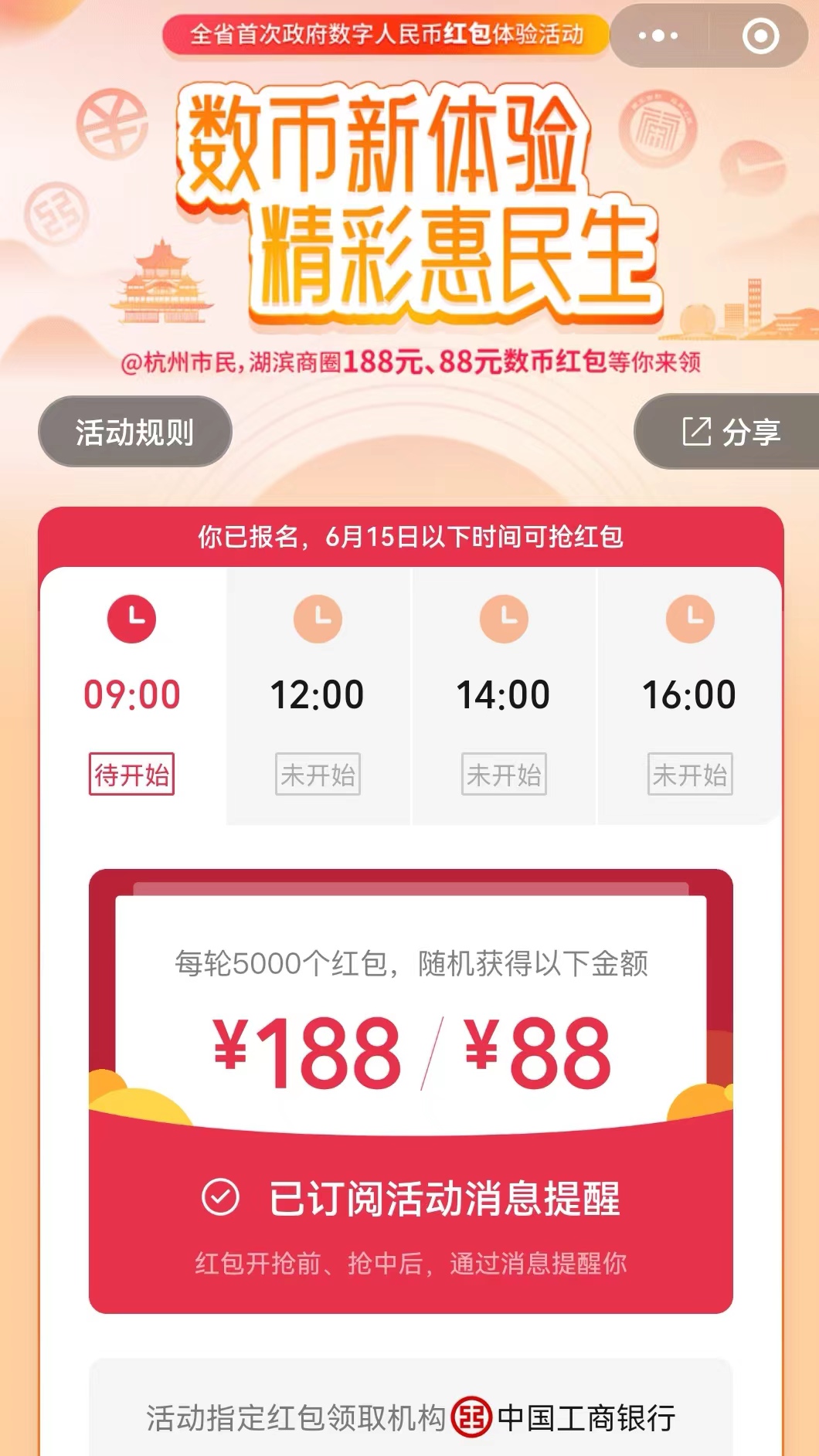Switch to the 14:00 time slot
This screenshot has width=819, height=1456.
pos(504,694)
